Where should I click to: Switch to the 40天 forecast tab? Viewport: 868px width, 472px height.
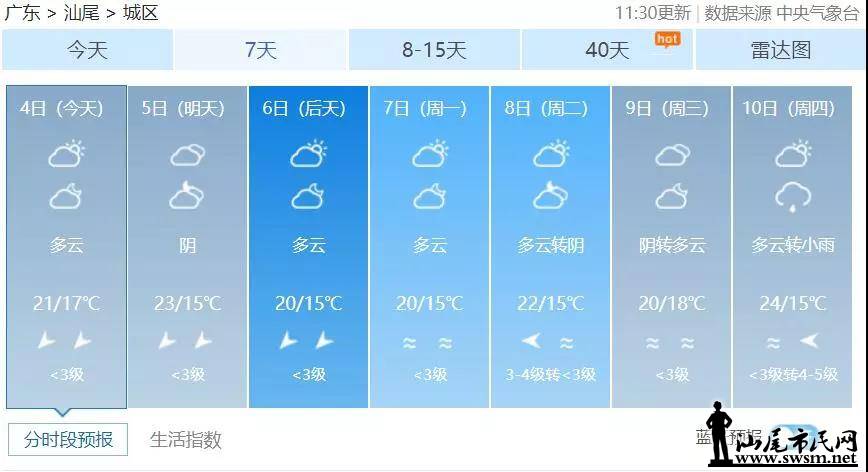point(608,50)
